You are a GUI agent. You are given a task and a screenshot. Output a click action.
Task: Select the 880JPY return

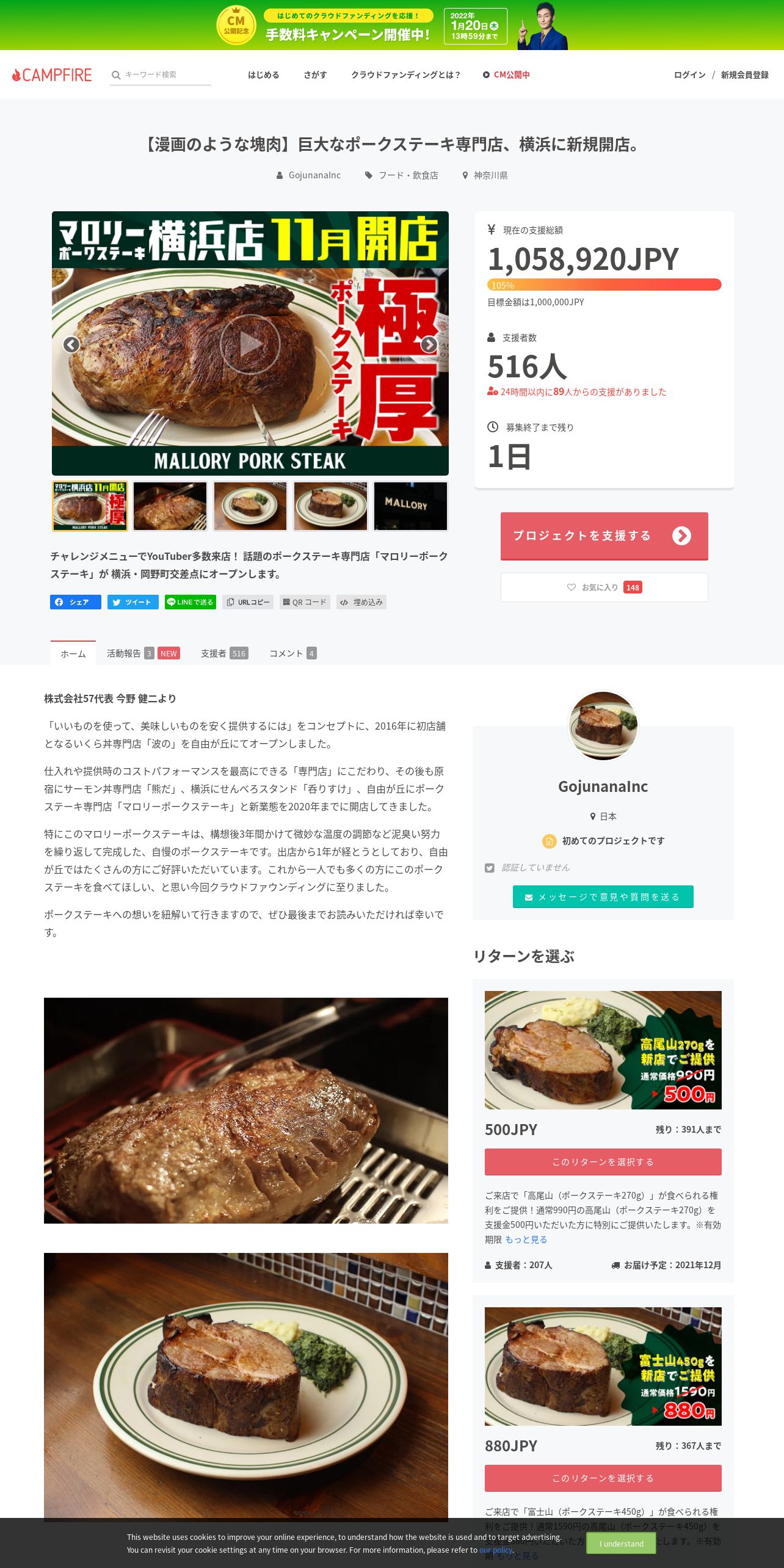603,1478
